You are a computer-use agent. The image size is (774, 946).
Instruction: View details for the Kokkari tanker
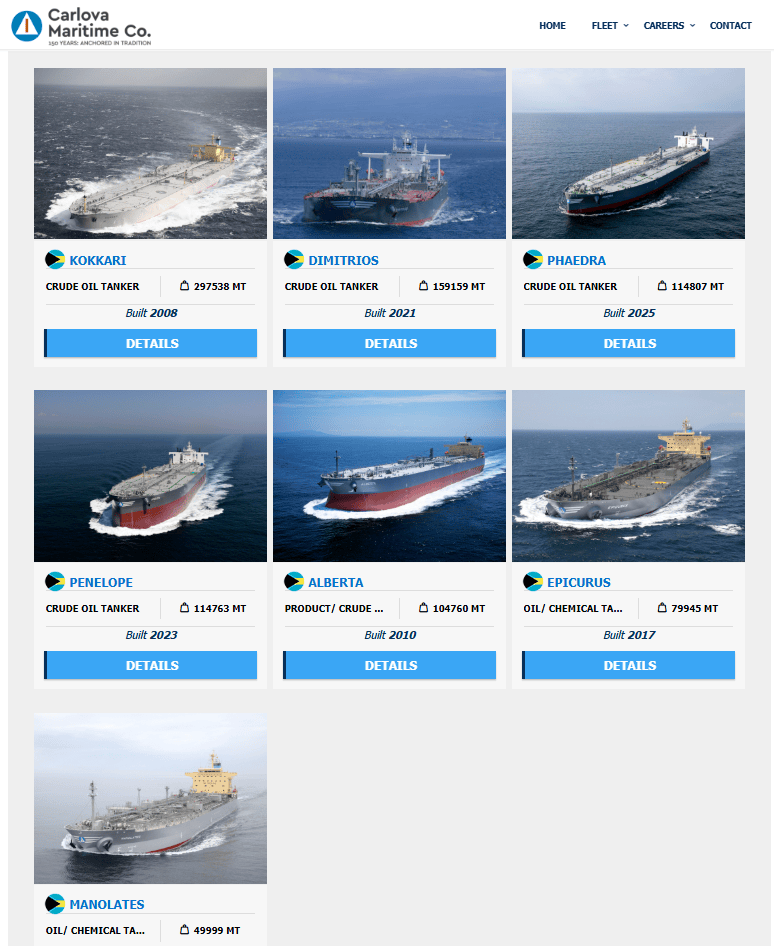click(151, 343)
